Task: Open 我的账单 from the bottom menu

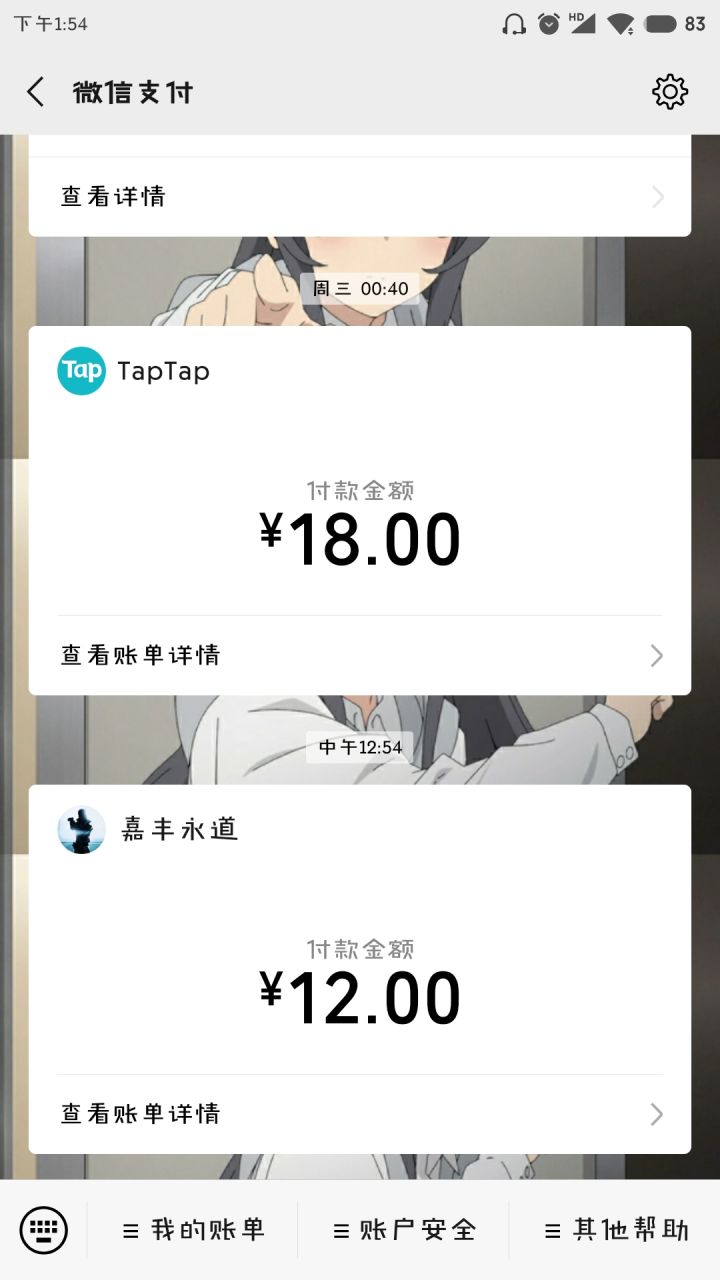Action: pos(194,1230)
